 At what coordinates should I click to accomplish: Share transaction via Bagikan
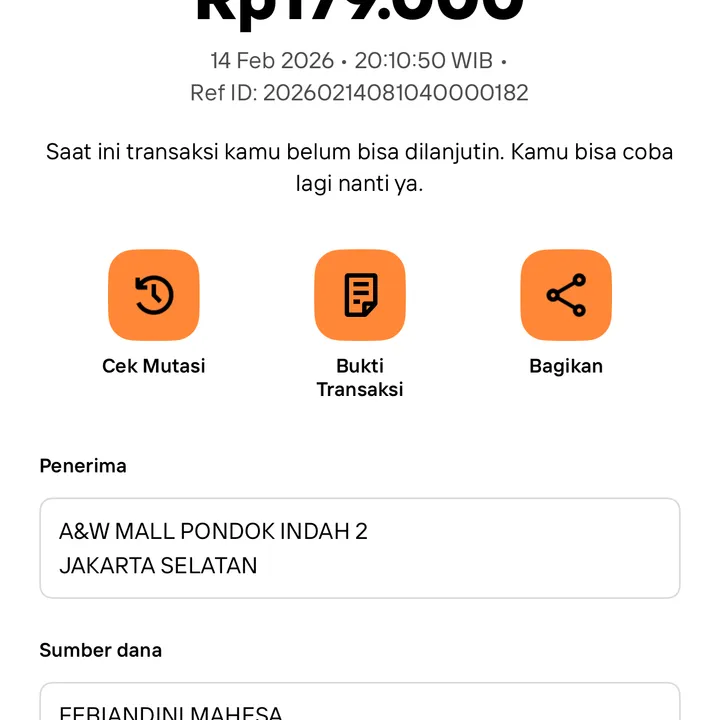[566, 295]
